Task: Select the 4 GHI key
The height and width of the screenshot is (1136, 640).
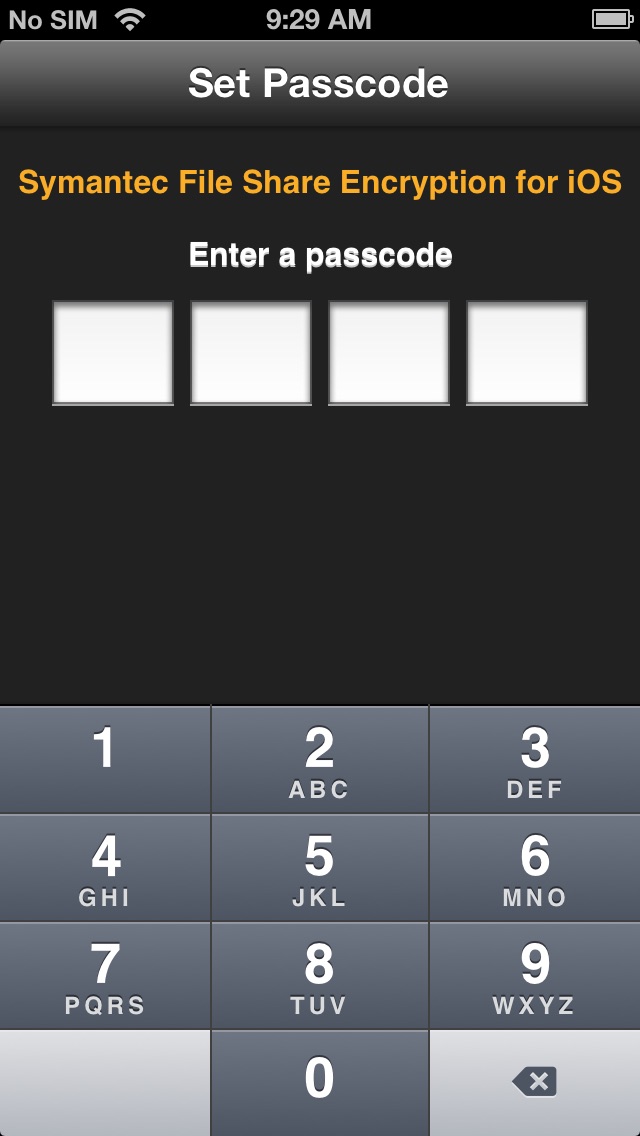Action: click(x=105, y=868)
